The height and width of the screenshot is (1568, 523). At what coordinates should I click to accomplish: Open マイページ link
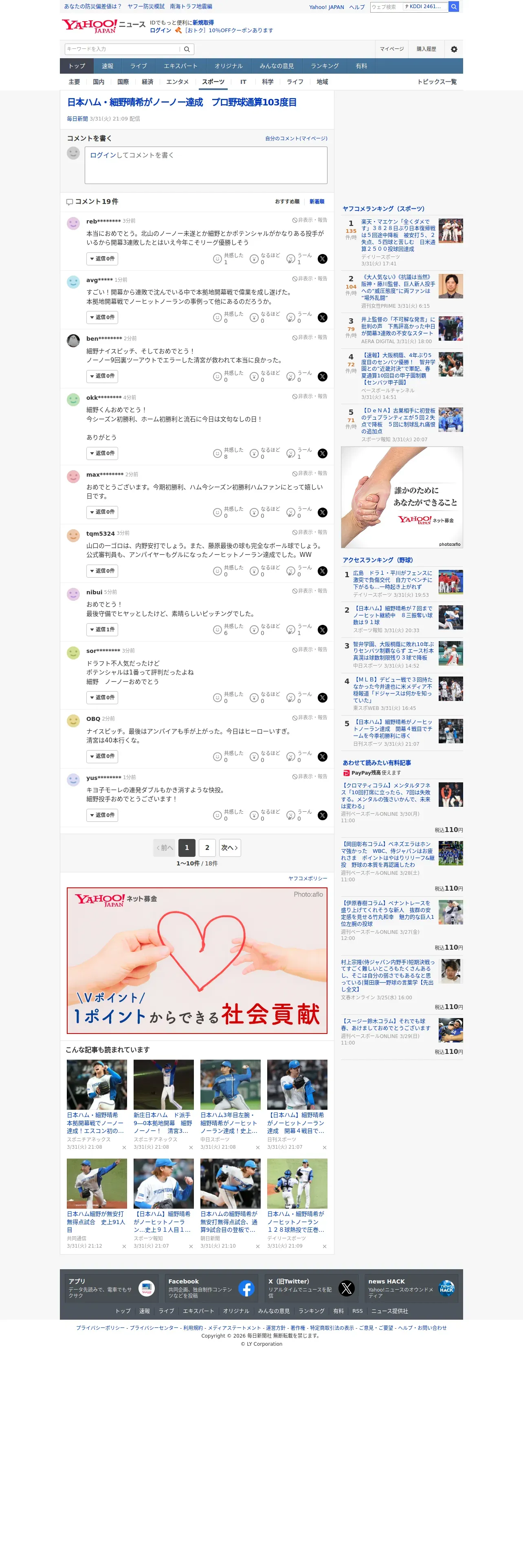(391, 49)
